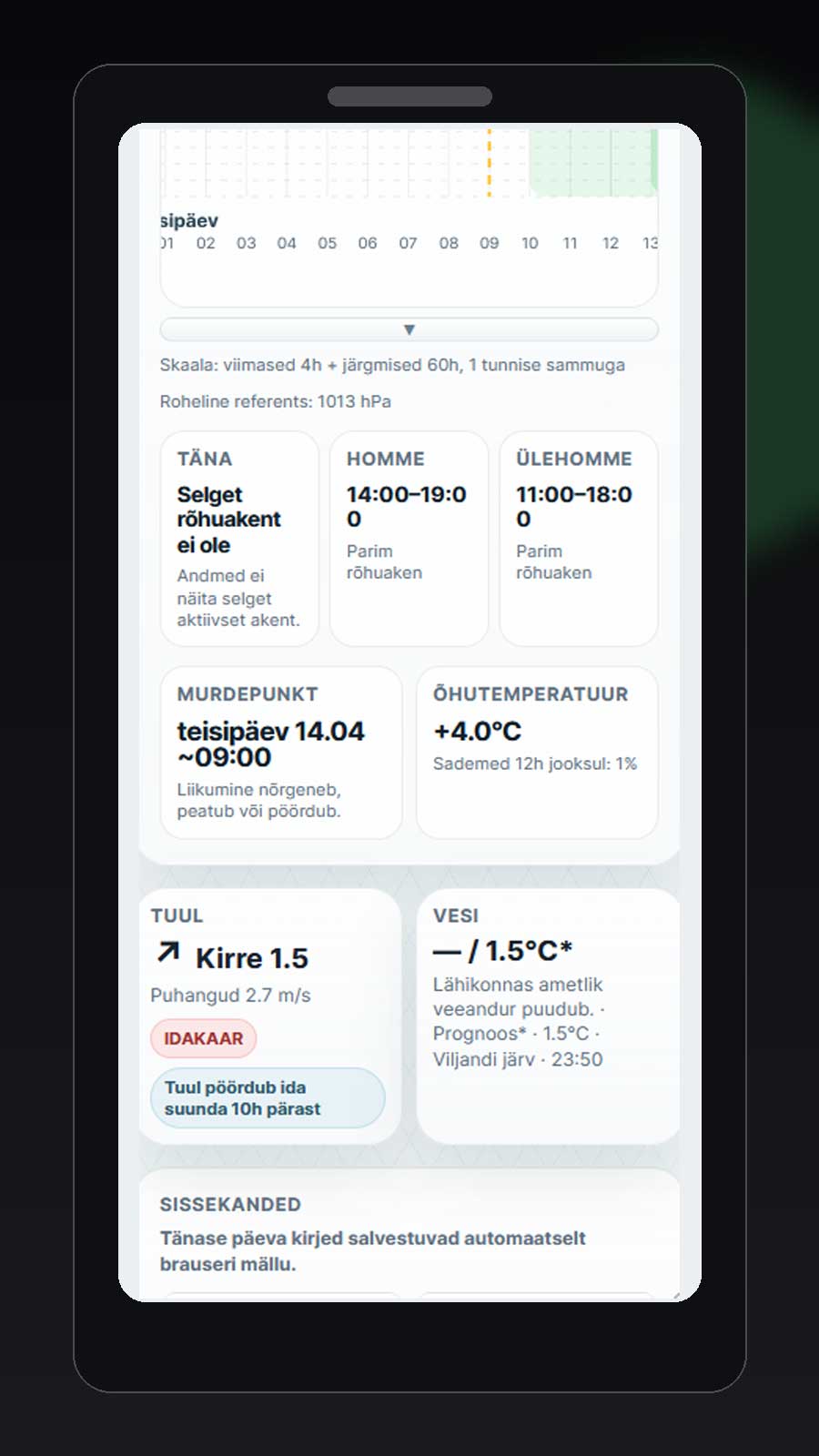
Task: Expand the chart with the down-arrow bar
Action: pyautogui.click(x=409, y=329)
